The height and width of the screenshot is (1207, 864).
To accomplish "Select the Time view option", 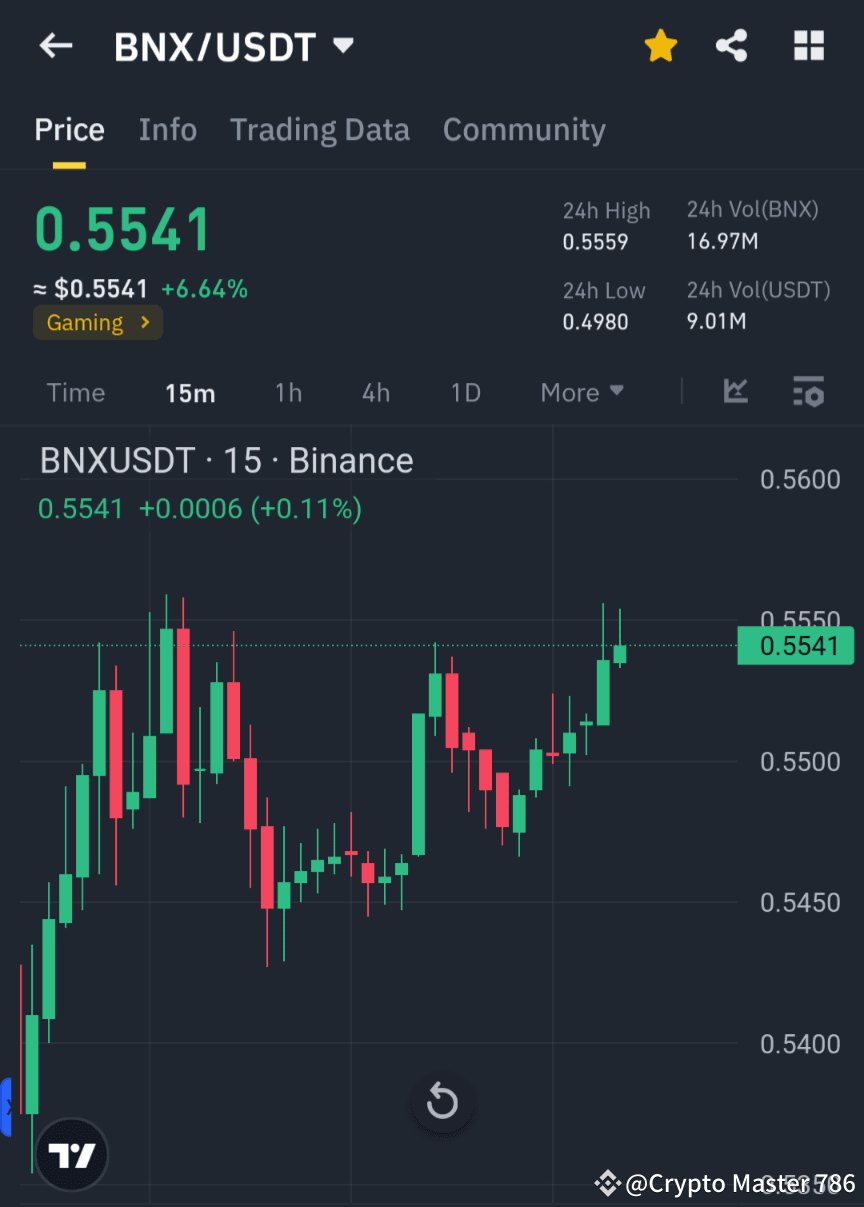I will click(76, 392).
